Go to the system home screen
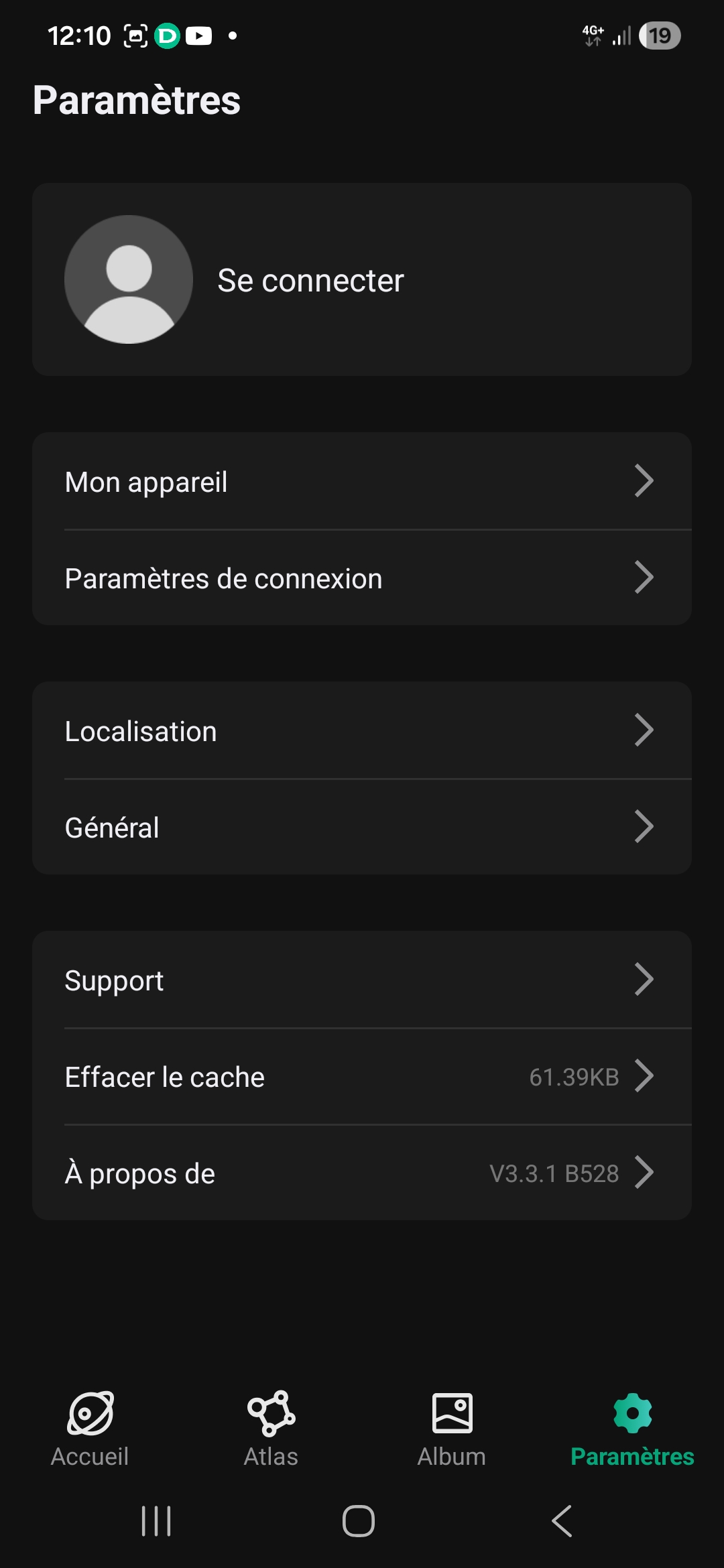 (359, 1520)
